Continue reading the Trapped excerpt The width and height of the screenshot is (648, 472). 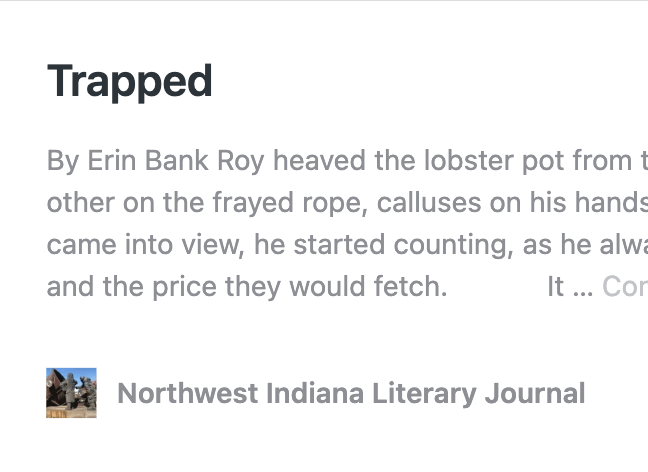[625, 287]
